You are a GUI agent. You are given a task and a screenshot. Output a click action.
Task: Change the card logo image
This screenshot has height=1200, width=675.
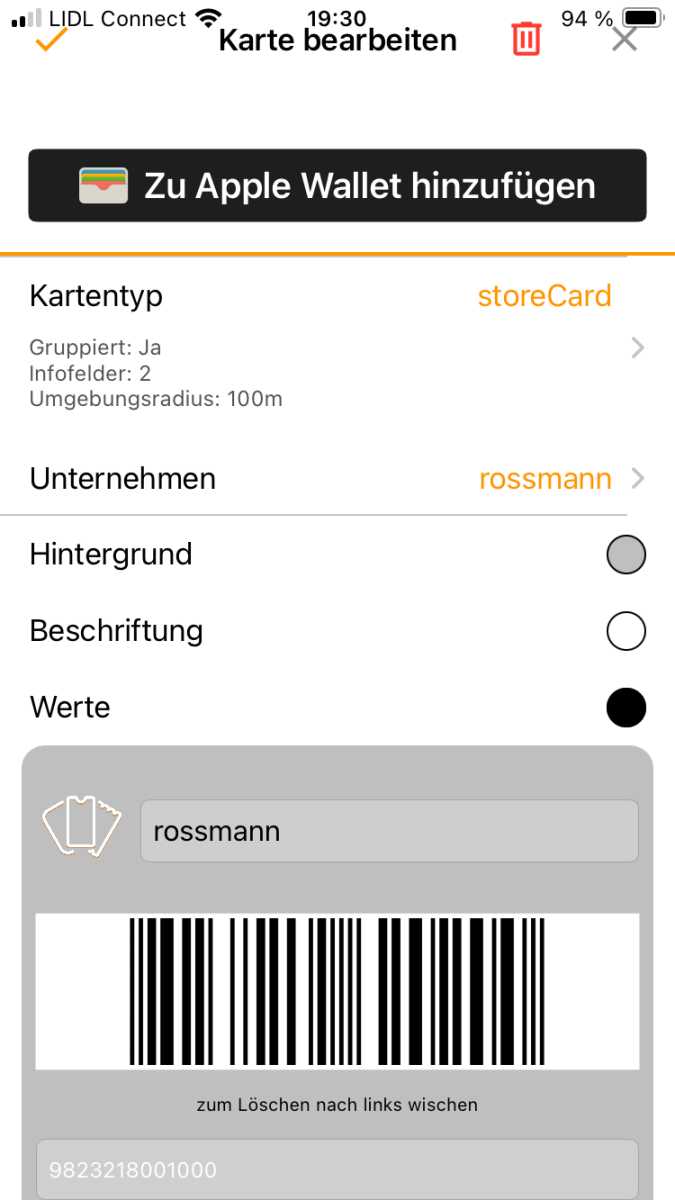[81, 827]
